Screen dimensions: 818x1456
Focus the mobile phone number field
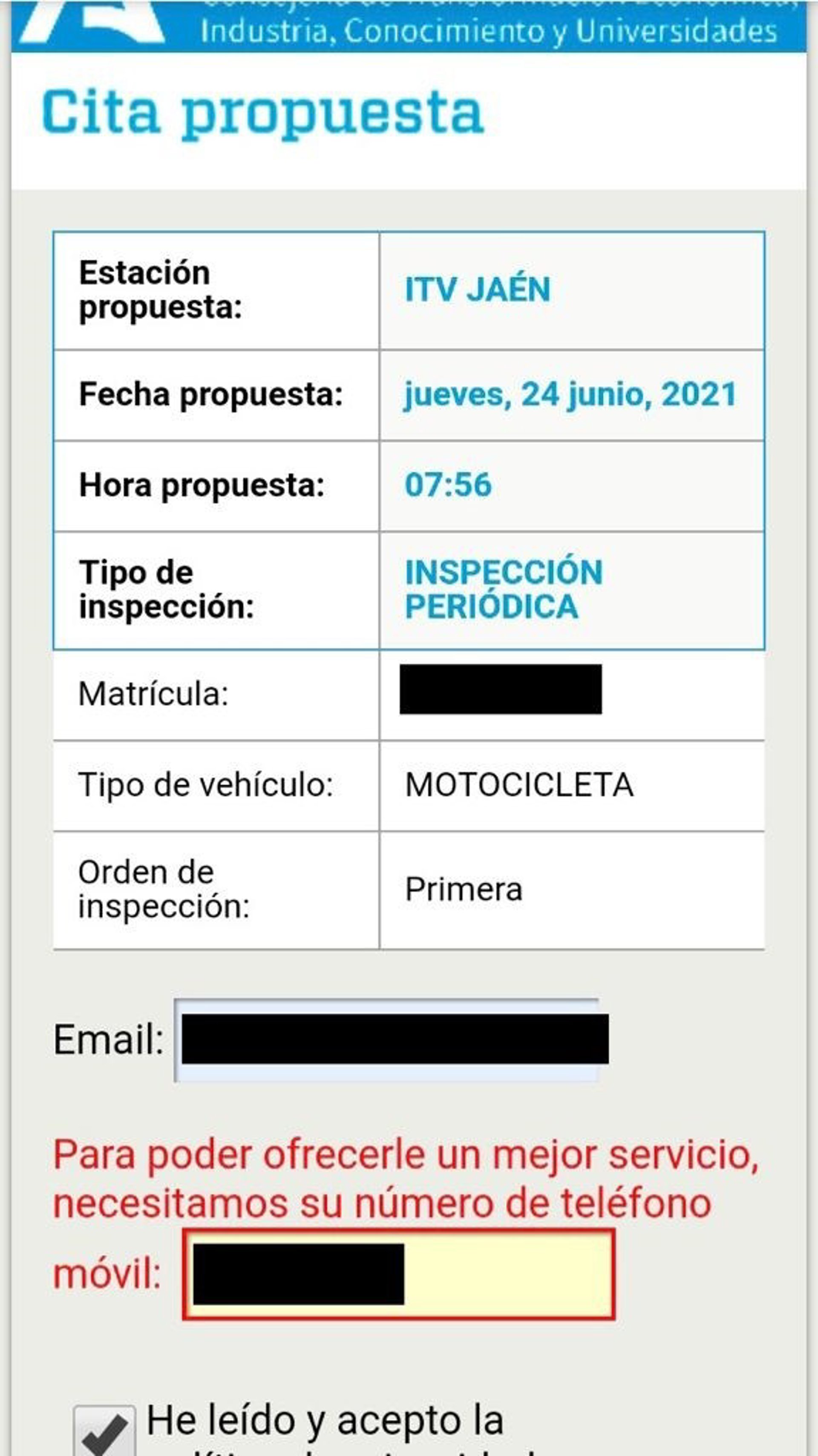click(398, 1275)
